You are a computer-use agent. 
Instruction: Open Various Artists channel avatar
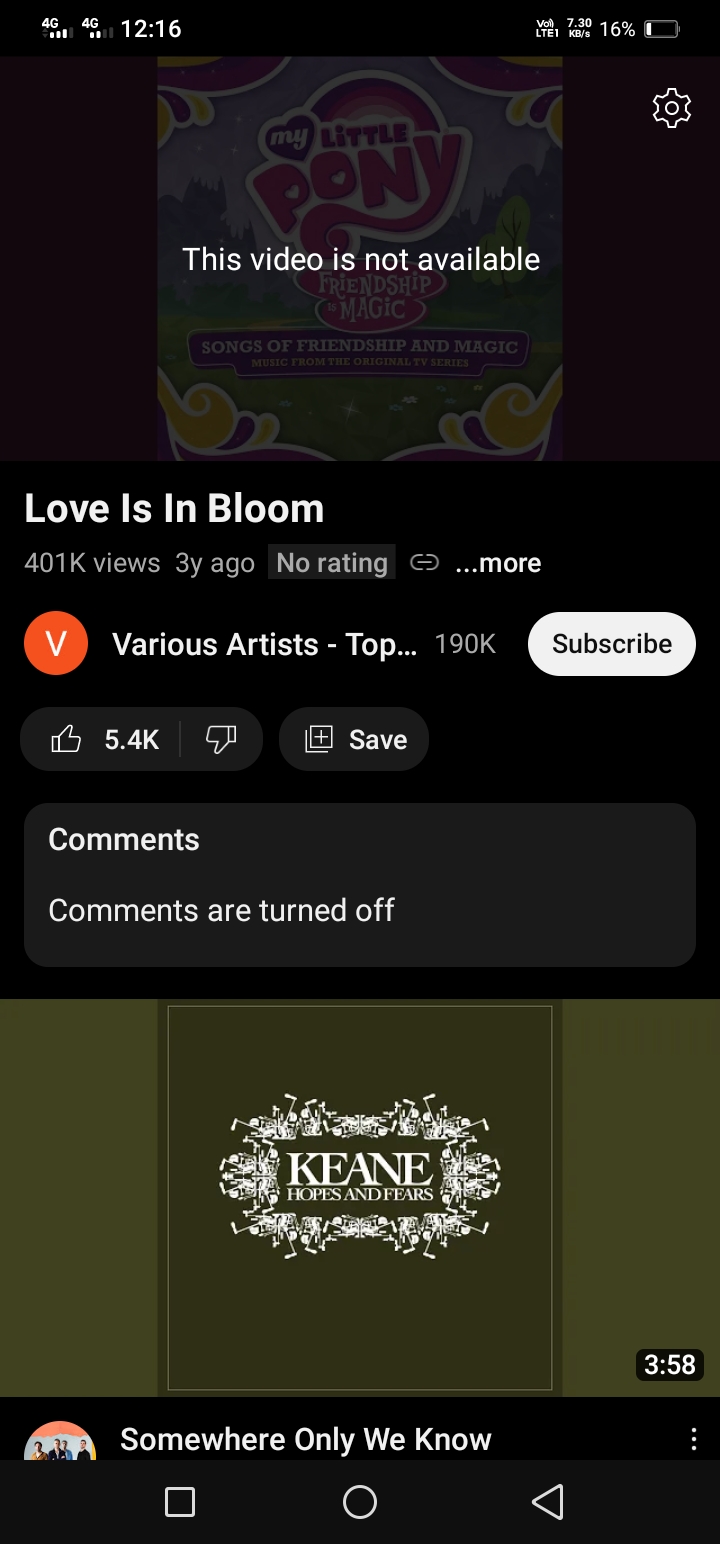tap(56, 644)
